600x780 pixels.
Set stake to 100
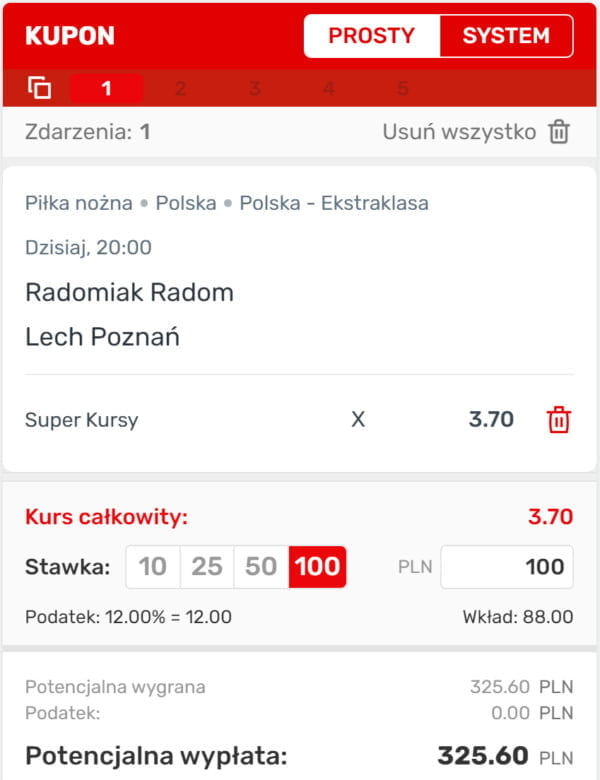pyautogui.click(x=317, y=567)
